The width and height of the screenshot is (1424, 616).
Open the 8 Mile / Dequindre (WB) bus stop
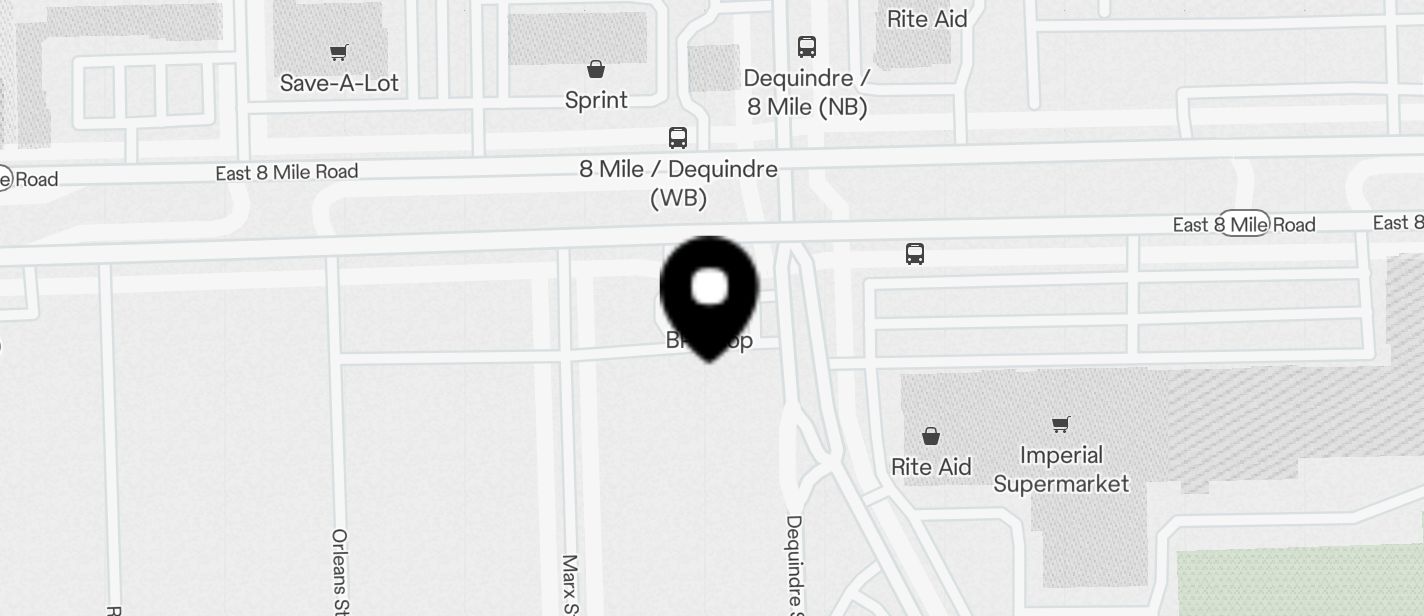[x=678, y=138]
